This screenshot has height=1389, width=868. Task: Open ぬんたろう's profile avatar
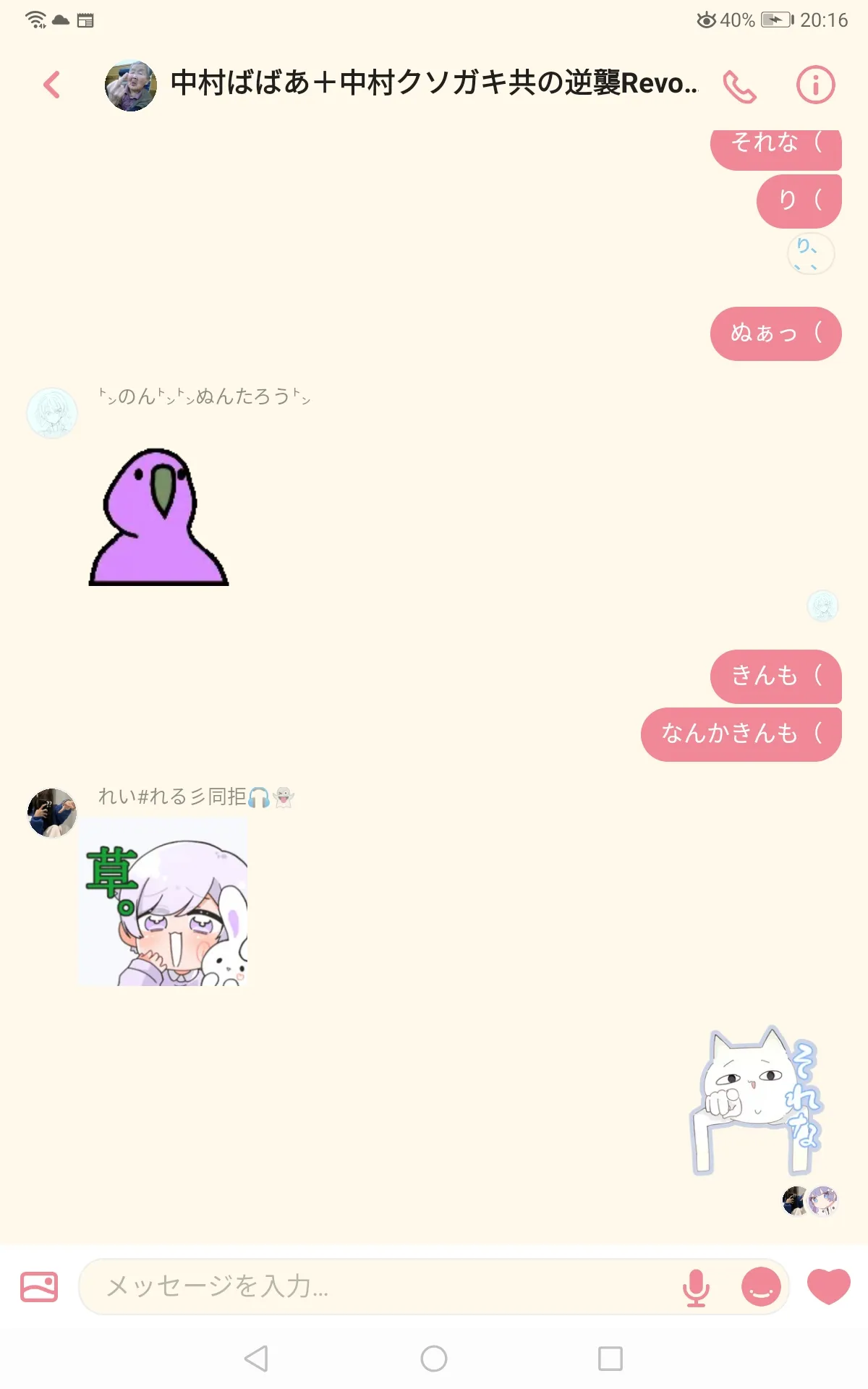(x=52, y=413)
